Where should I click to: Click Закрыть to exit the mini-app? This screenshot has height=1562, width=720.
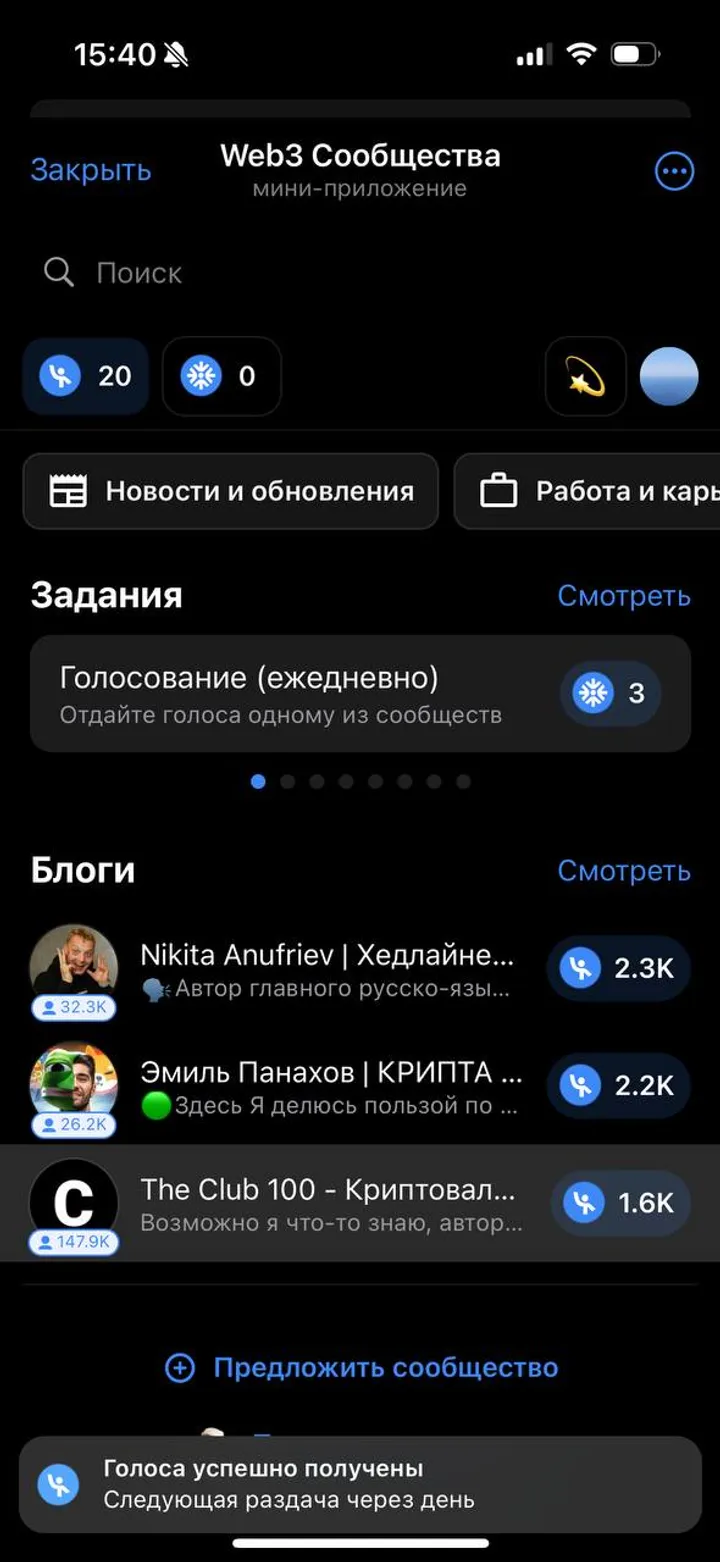point(91,170)
